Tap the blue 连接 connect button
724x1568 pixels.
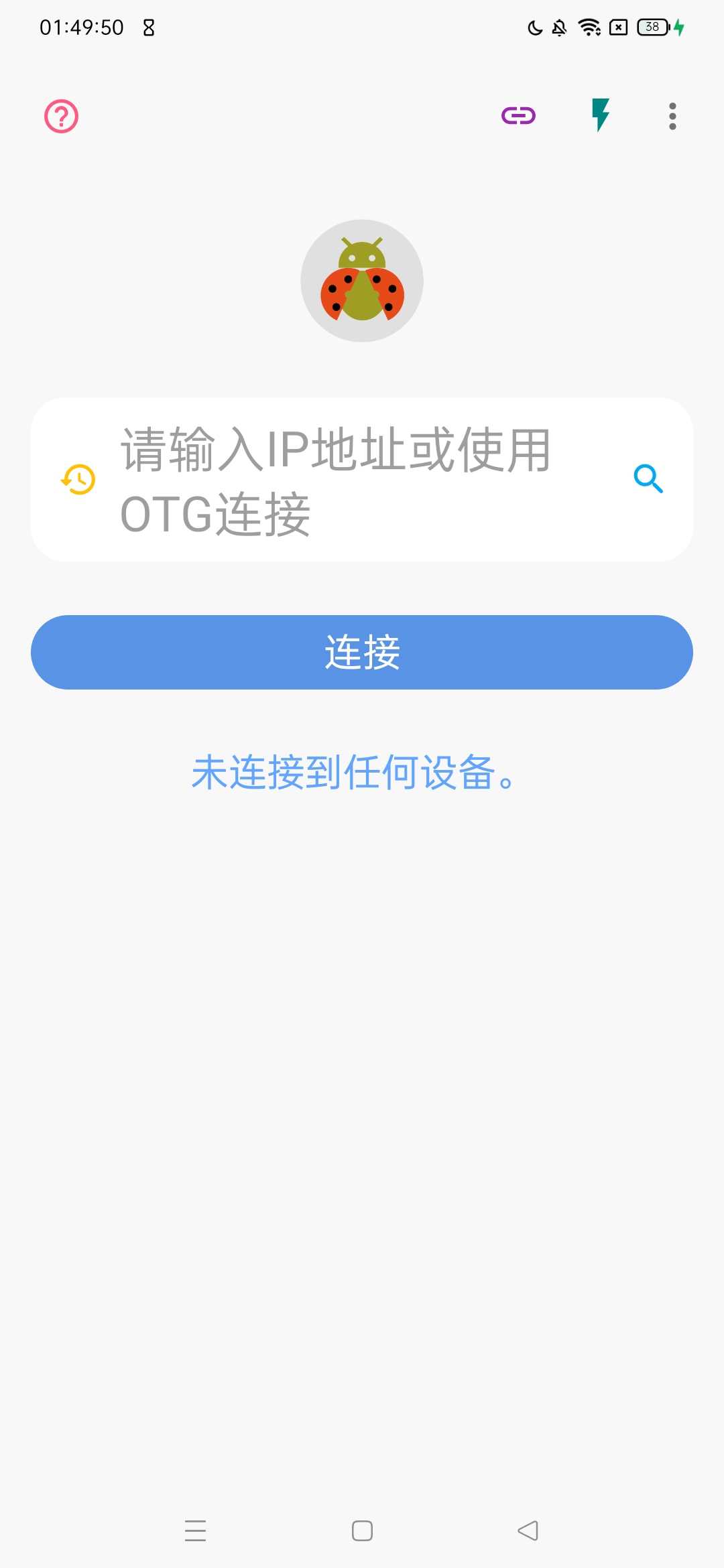point(362,652)
